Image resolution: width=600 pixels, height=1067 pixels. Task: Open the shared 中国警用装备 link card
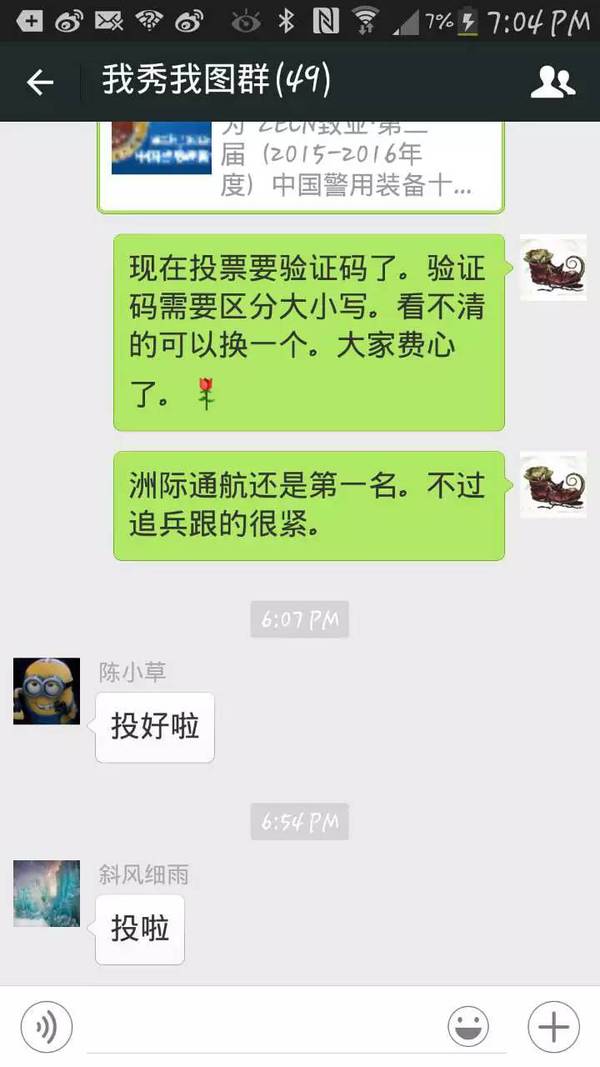tap(300, 165)
